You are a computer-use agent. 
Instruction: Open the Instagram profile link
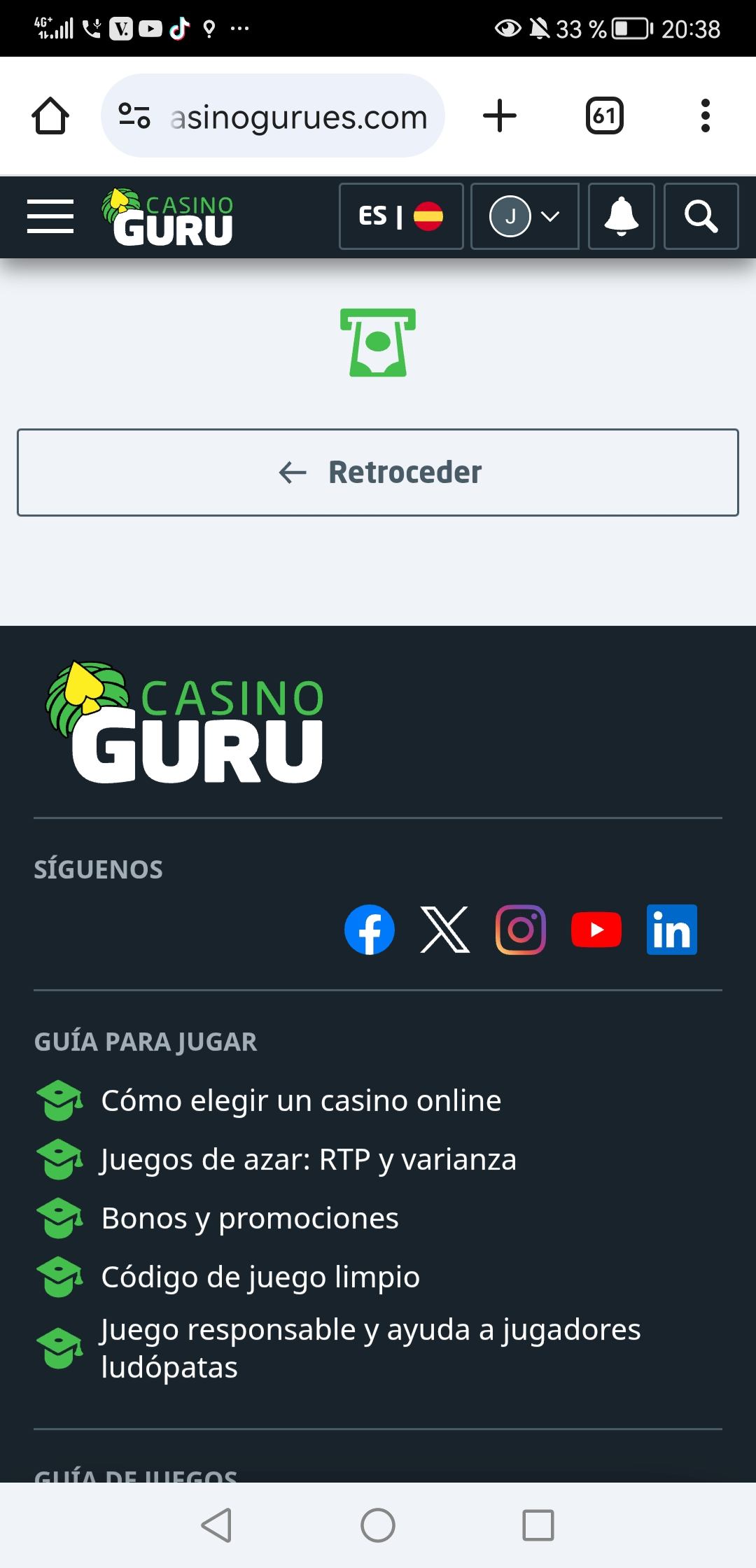coord(521,930)
